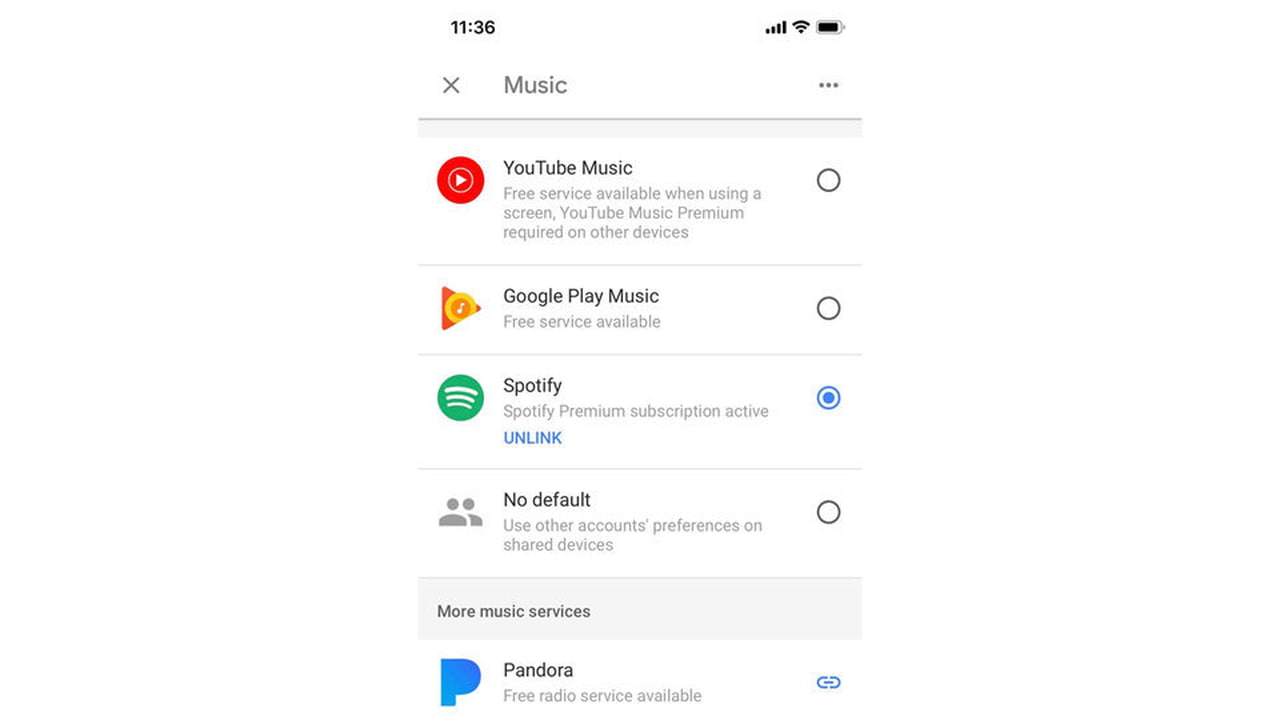
Task: Choose Google Play Music radio button
Action: pyautogui.click(x=828, y=308)
